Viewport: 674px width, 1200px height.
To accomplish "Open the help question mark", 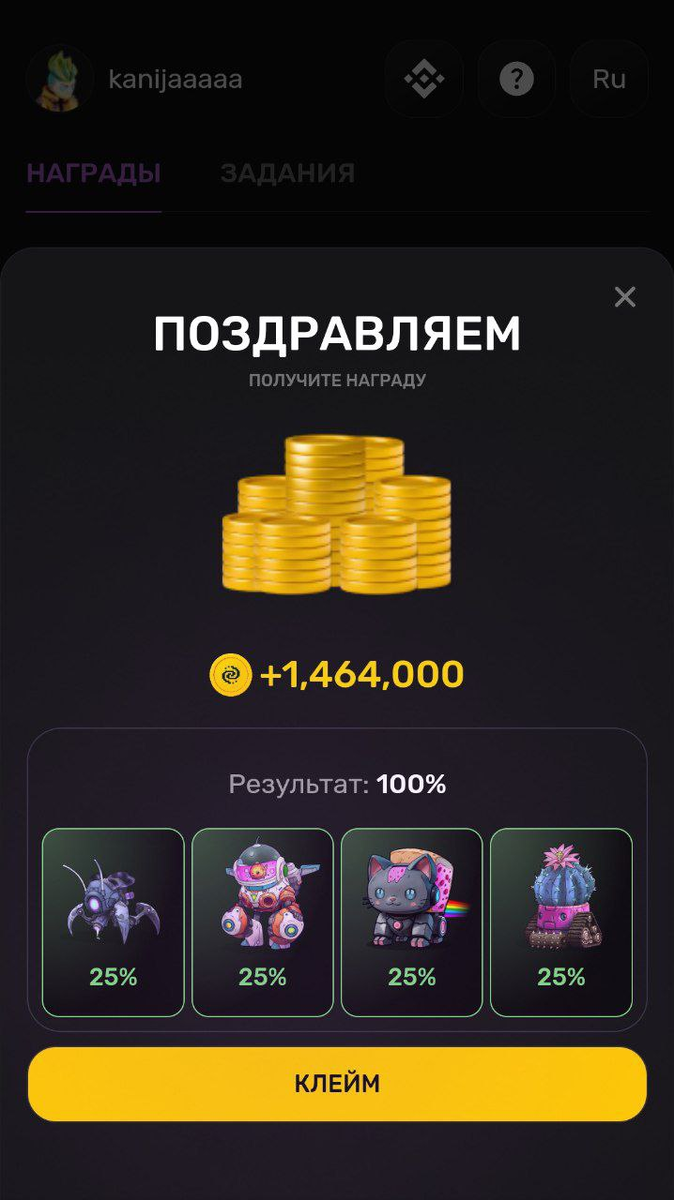I will pyautogui.click(x=517, y=79).
